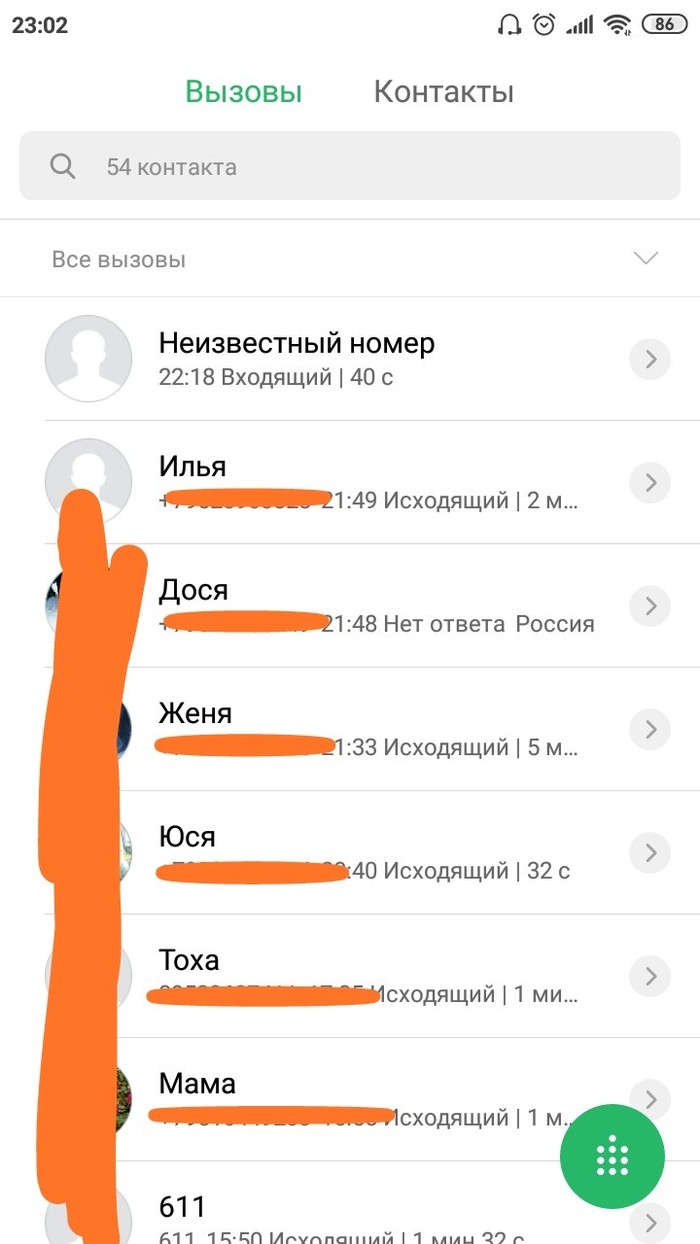Show call details arrow for Юся

[651, 852]
